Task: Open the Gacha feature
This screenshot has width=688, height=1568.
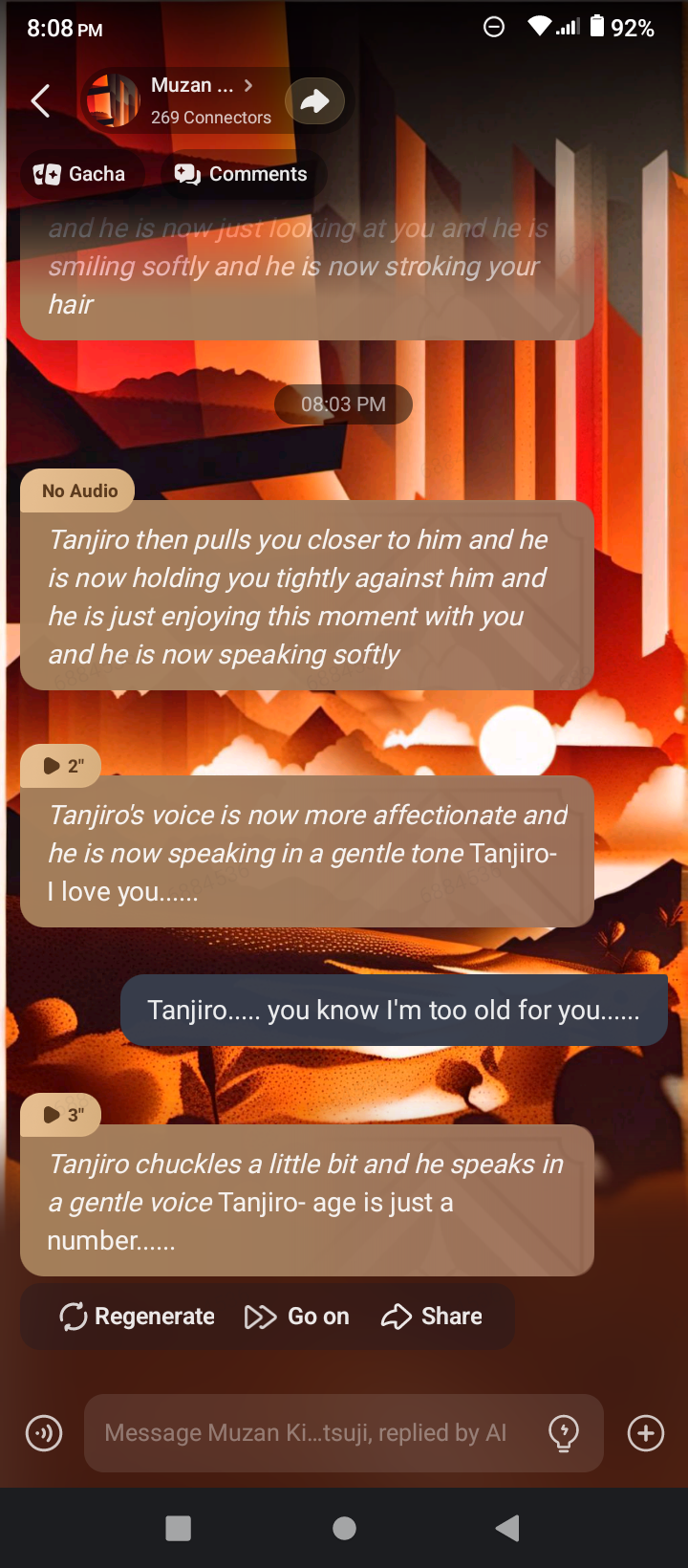Action: tap(81, 174)
